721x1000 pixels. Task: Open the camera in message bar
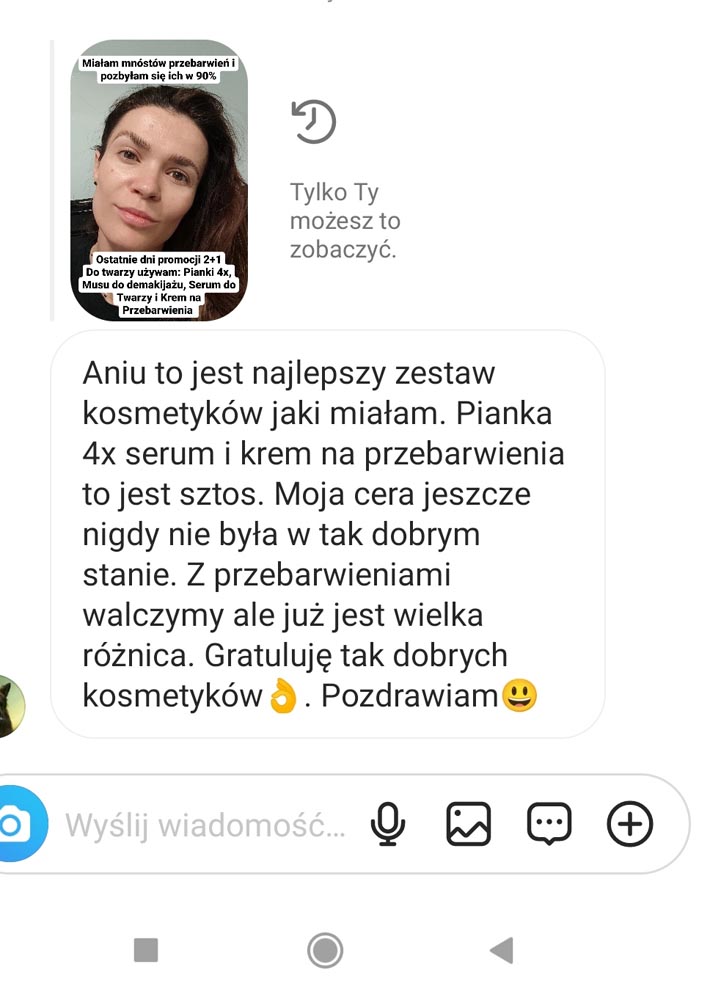click(x=14, y=825)
